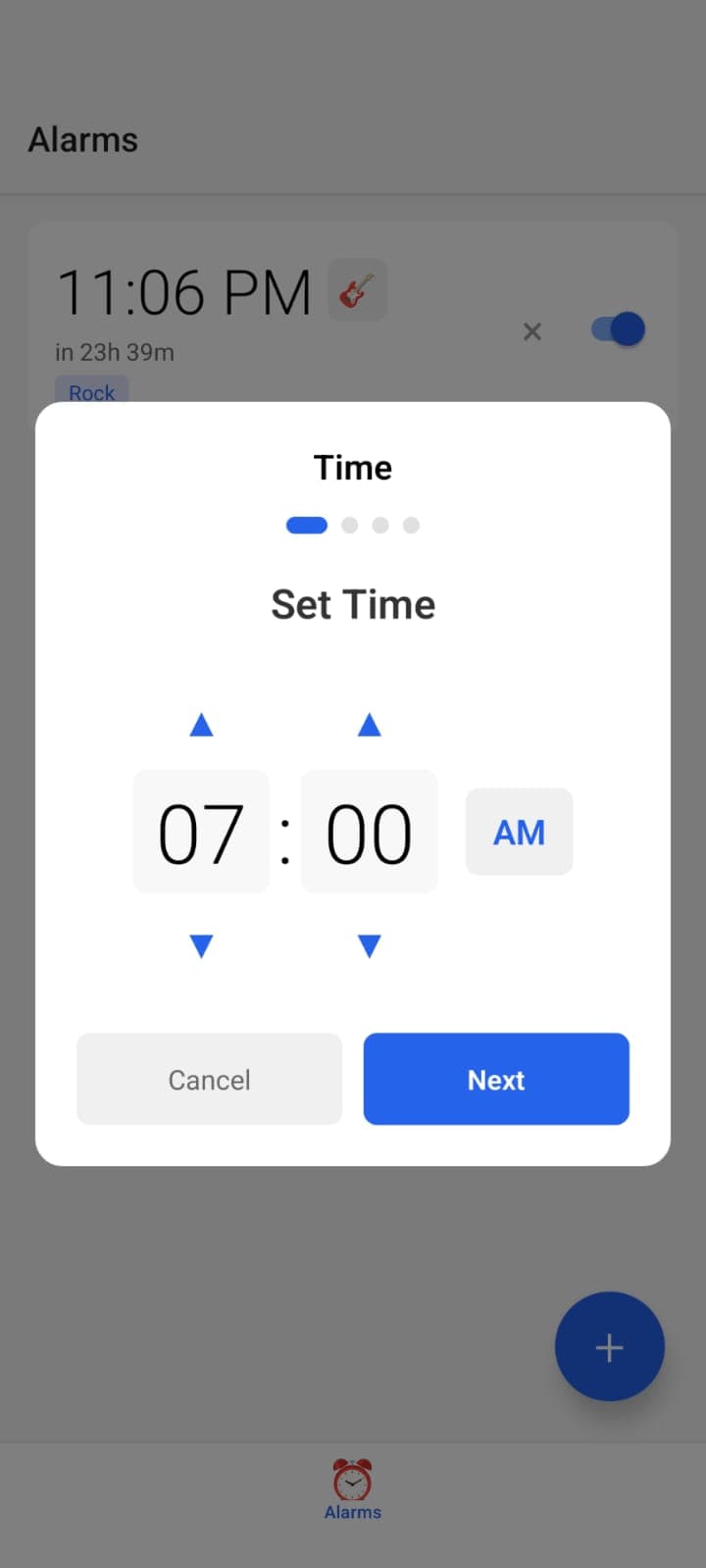
Task: Select the Rock tag on the alarm
Action: (x=91, y=392)
